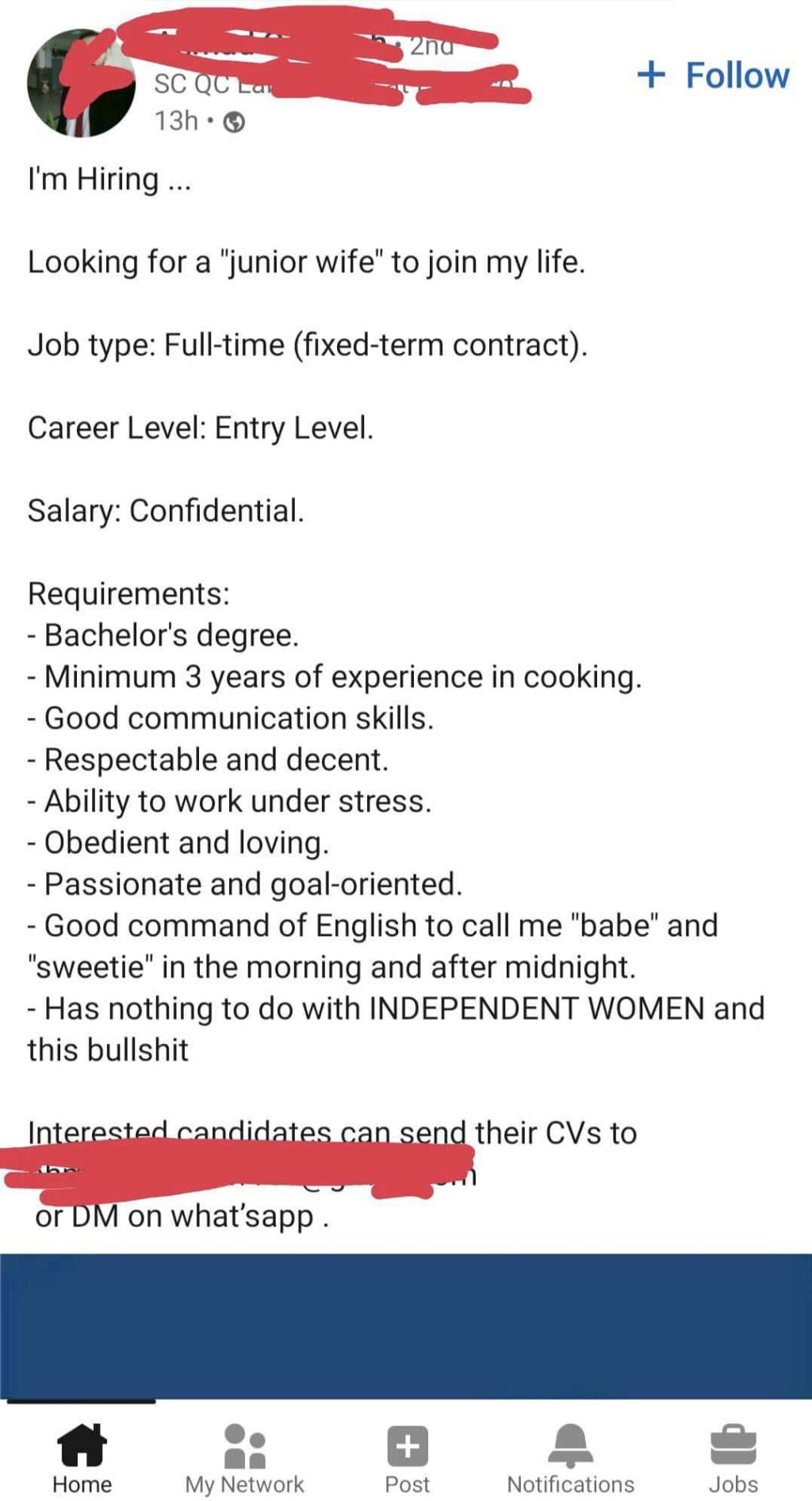Viewport: 812px width, 1501px height.
Task: Create a new post
Action: click(x=408, y=1459)
